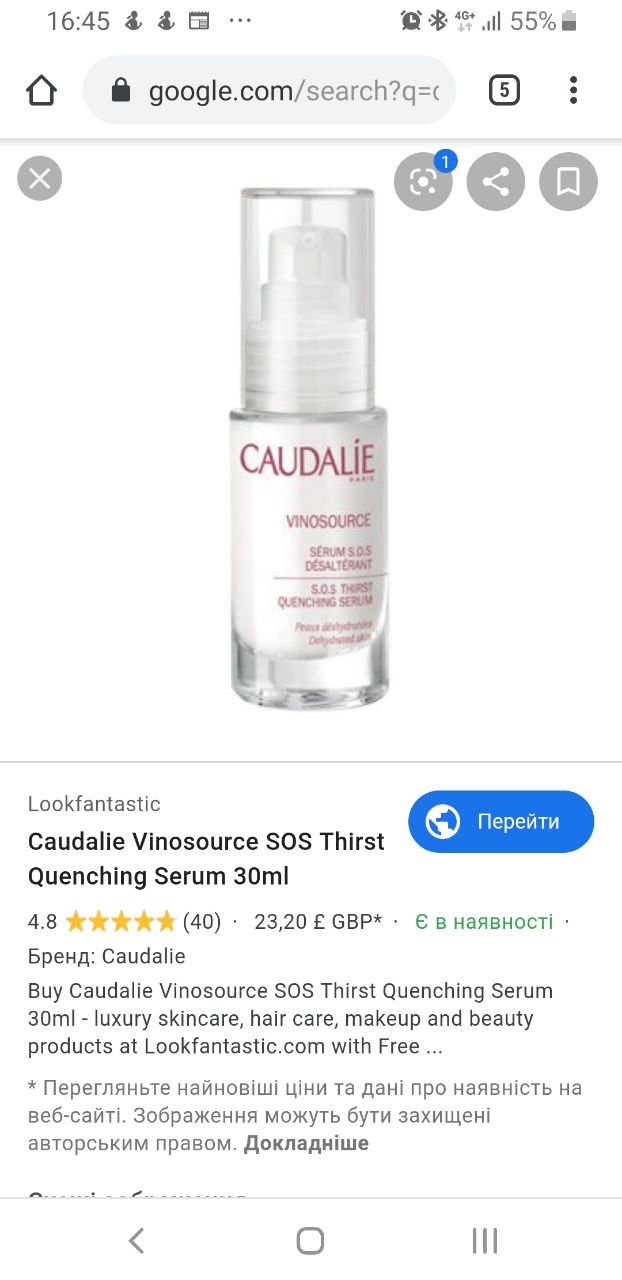
Task: Search this image with Google Lens
Action: click(423, 181)
